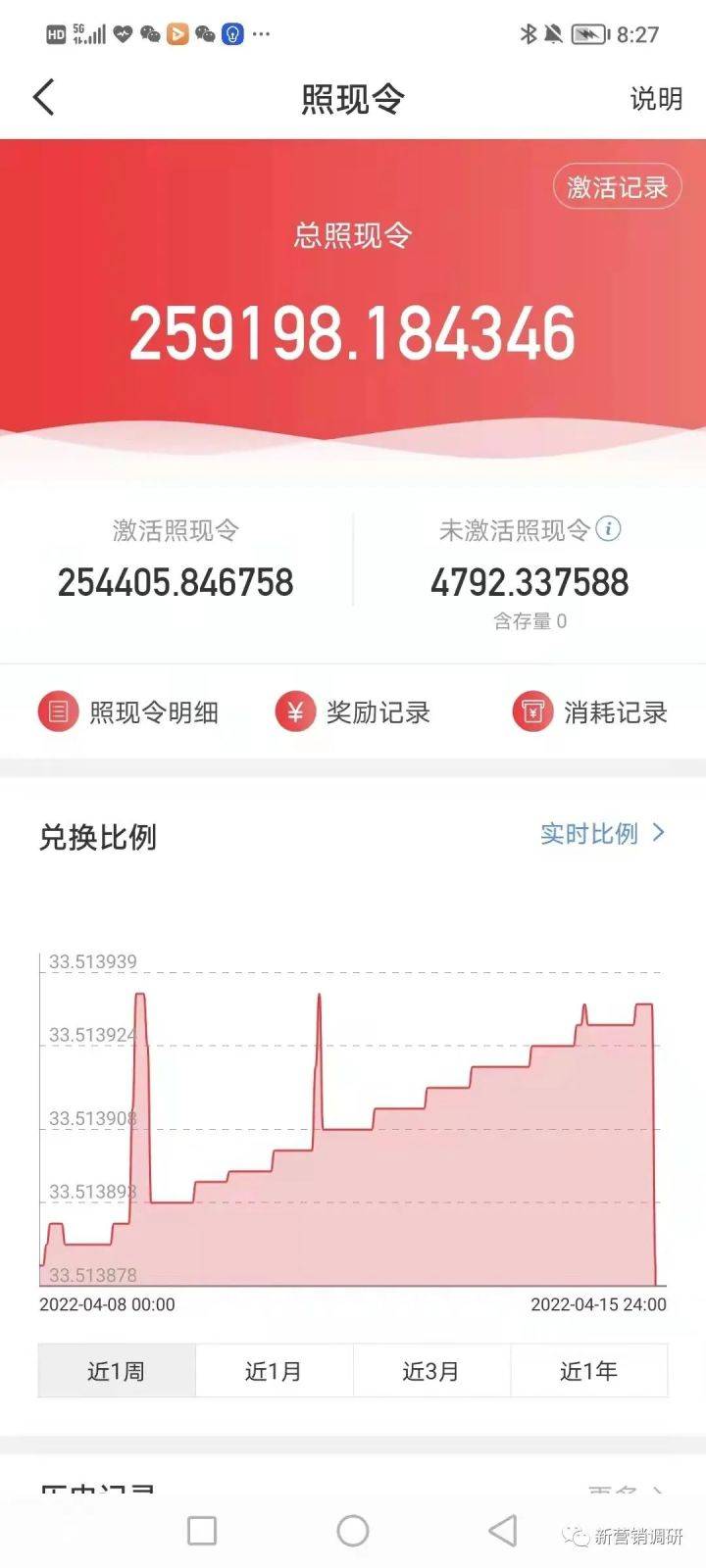The width and height of the screenshot is (706, 1568).
Task: Open 消耗记录 consumption records
Action: tap(589, 711)
